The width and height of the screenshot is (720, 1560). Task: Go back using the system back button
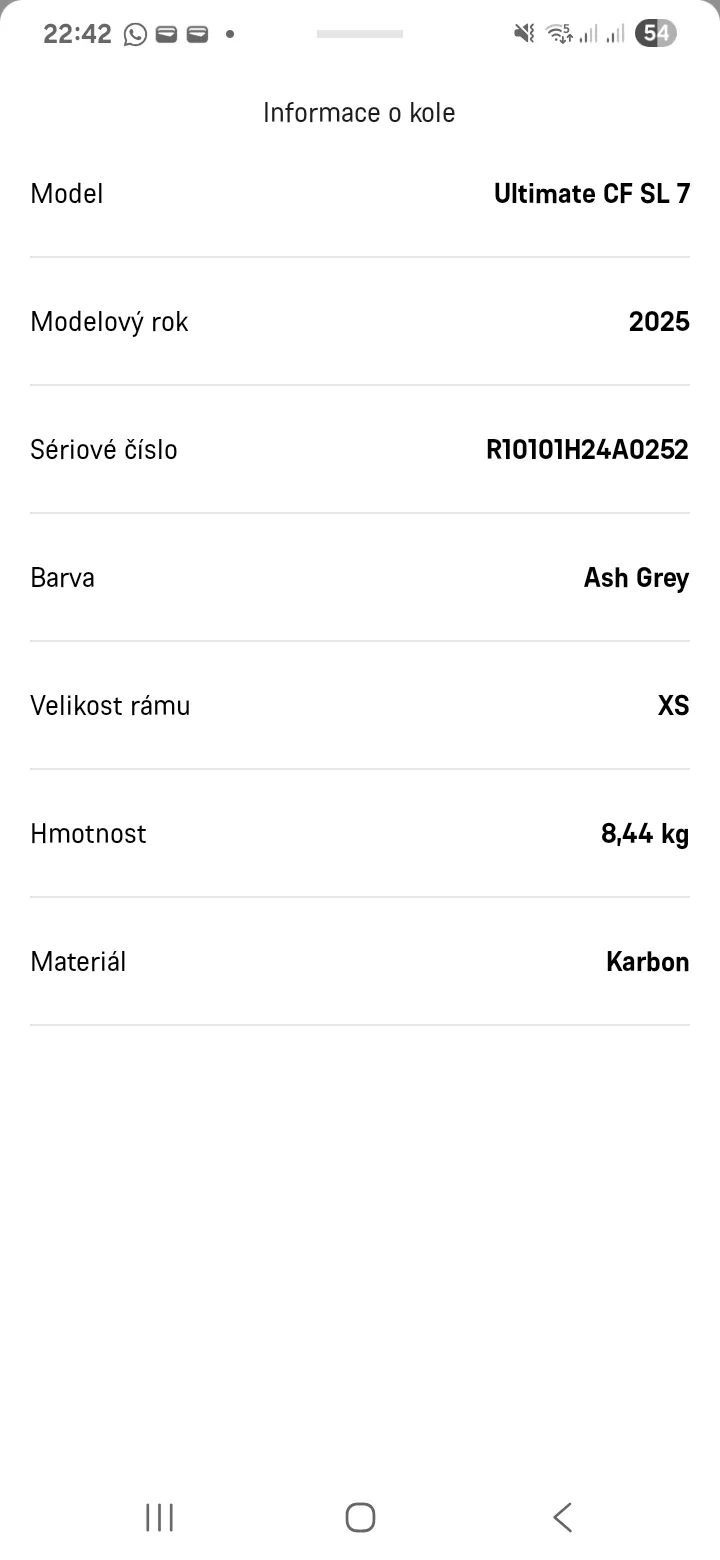[x=562, y=1517]
